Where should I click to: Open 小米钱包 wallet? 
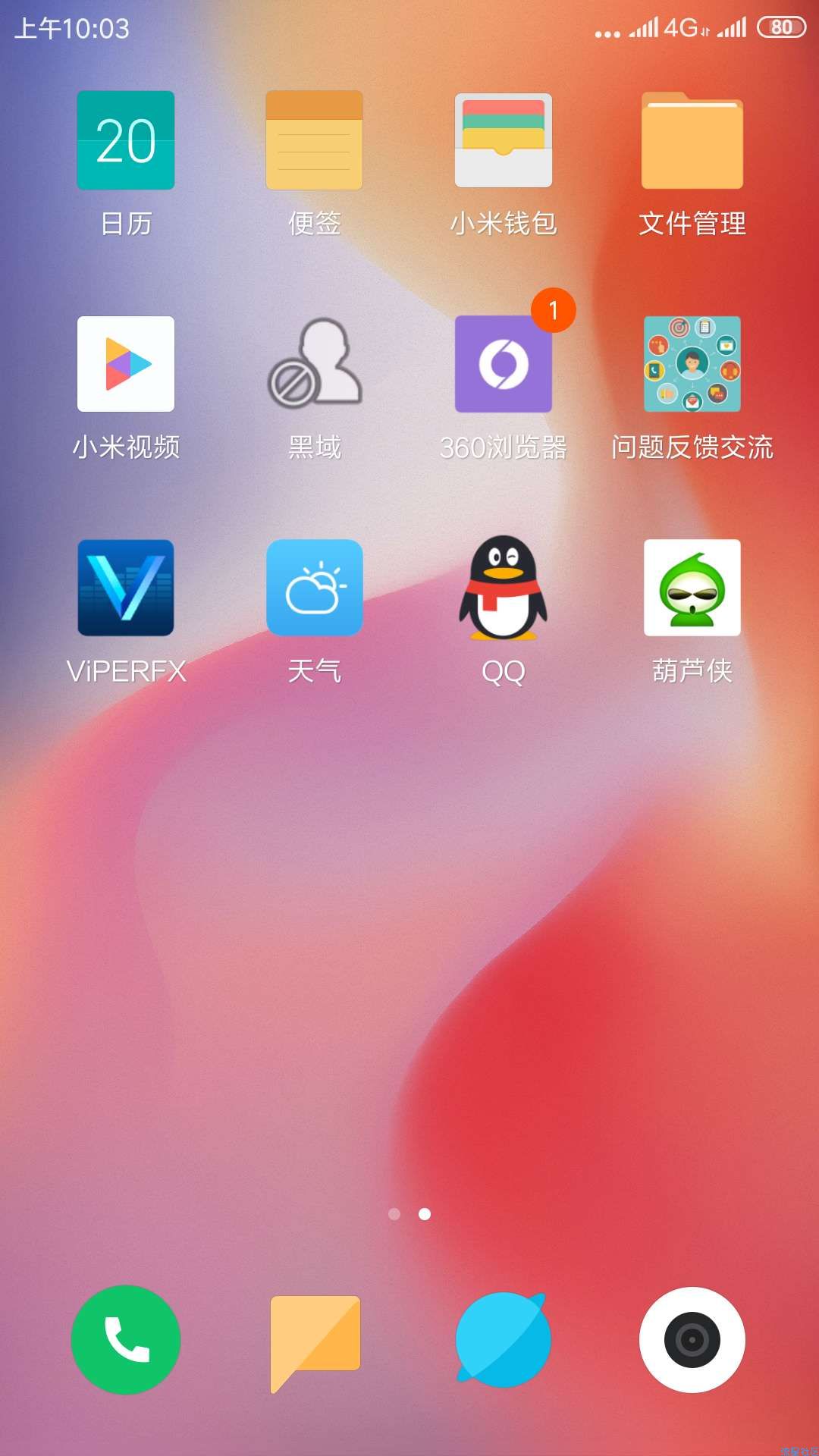click(x=503, y=140)
